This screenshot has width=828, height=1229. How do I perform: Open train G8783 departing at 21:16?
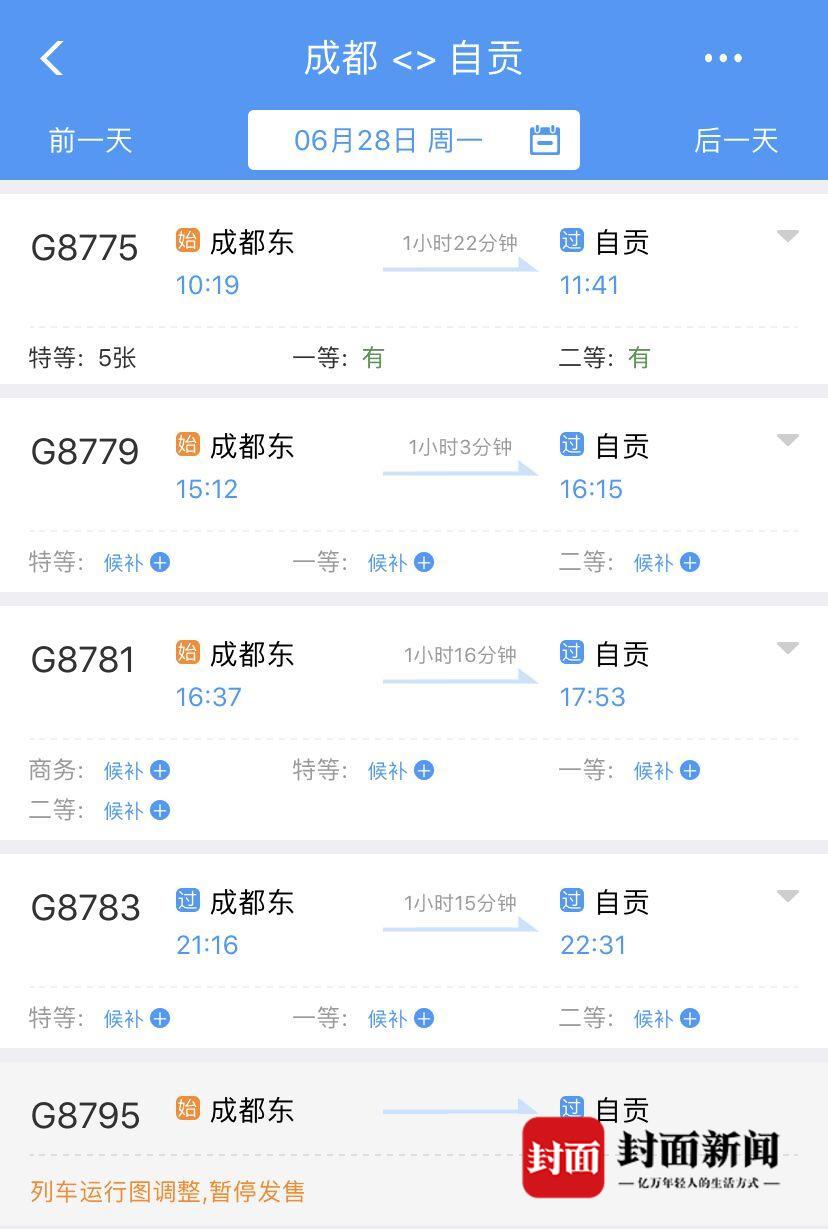pos(85,908)
